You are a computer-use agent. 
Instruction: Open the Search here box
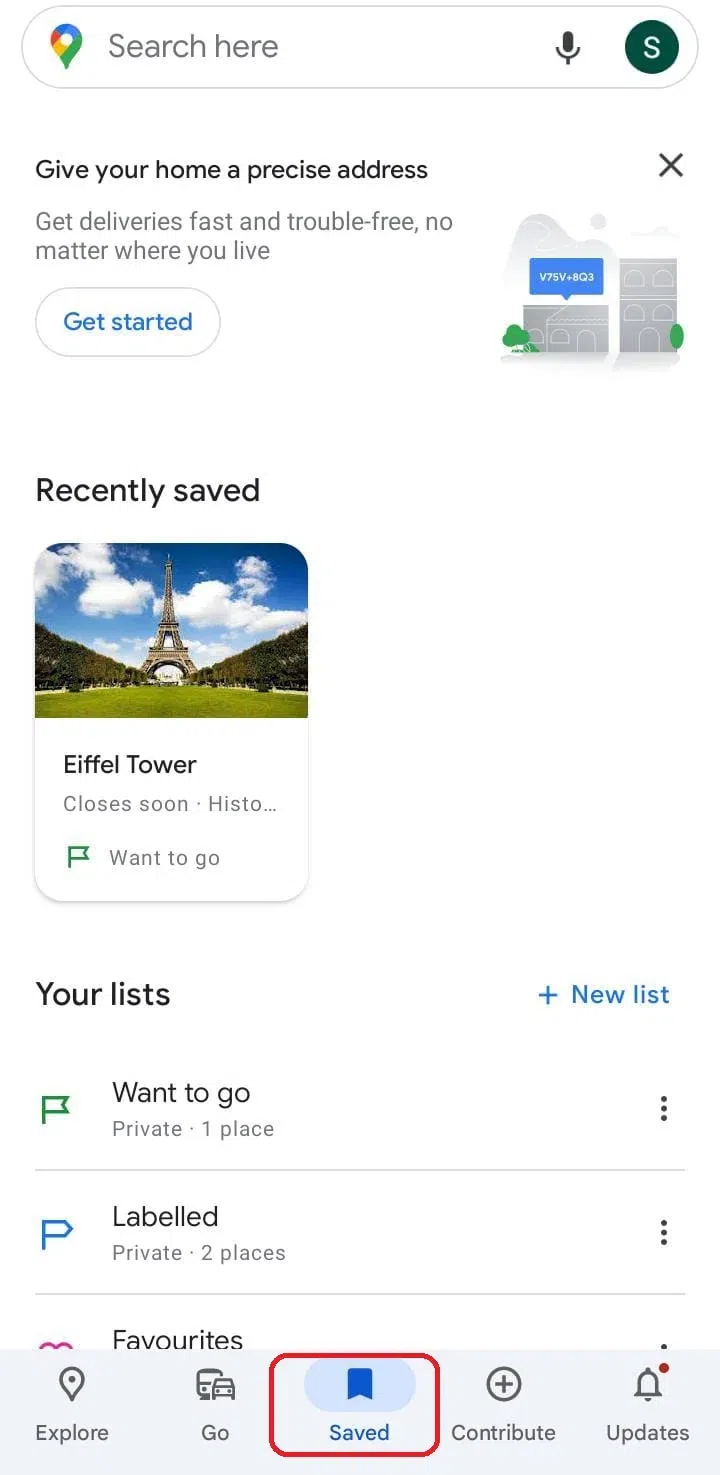click(x=300, y=47)
